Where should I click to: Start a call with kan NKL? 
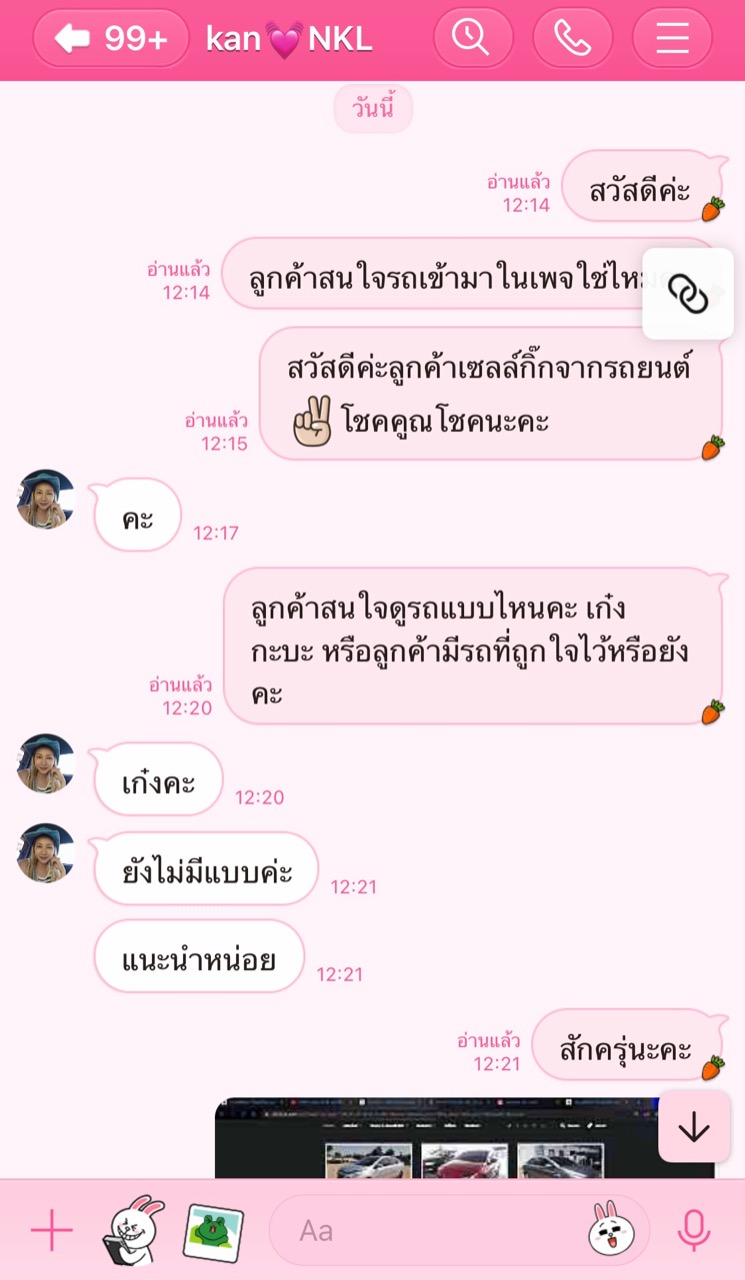pos(572,39)
